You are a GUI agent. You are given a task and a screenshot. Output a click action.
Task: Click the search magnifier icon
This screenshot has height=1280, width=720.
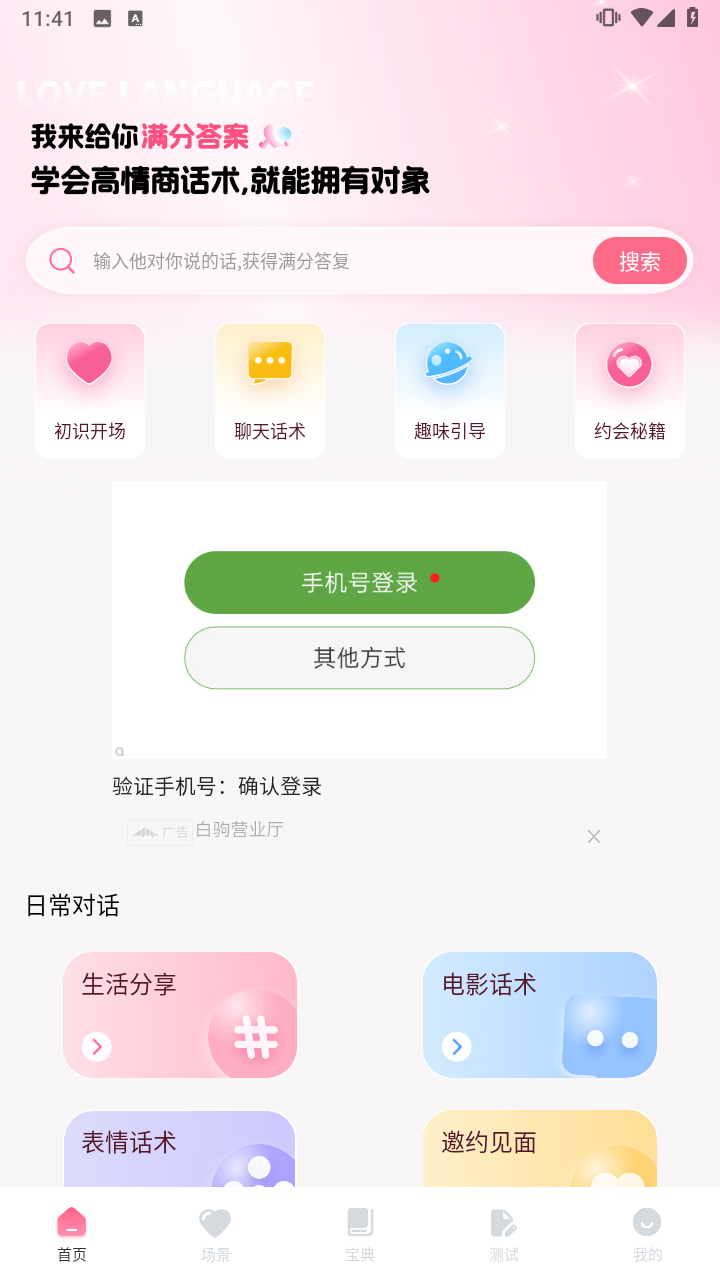(62, 260)
